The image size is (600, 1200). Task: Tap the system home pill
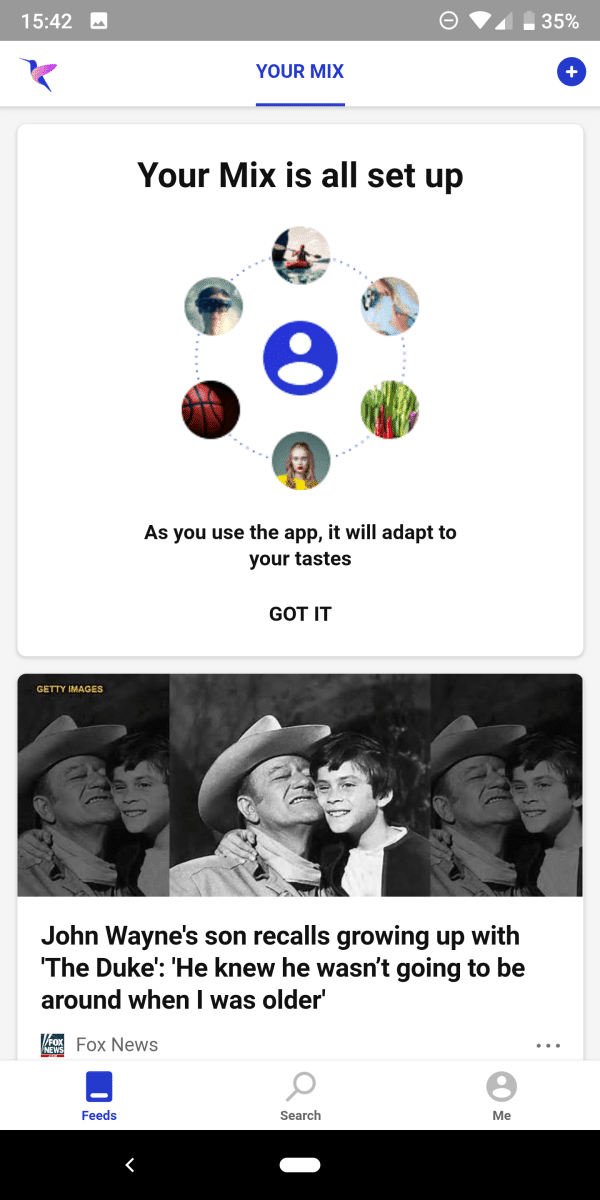click(300, 1165)
